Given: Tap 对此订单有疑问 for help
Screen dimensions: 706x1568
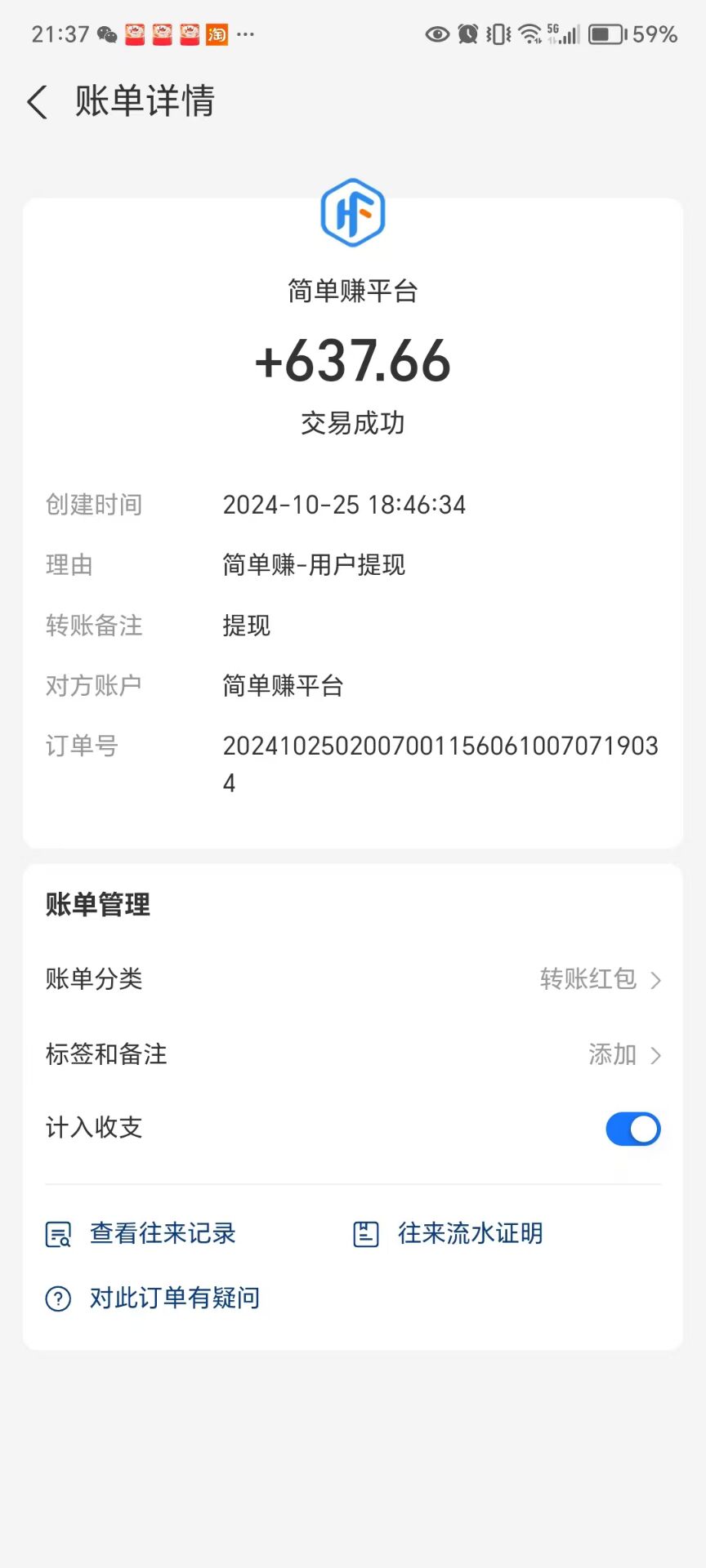Looking at the screenshot, I should 153,1298.
